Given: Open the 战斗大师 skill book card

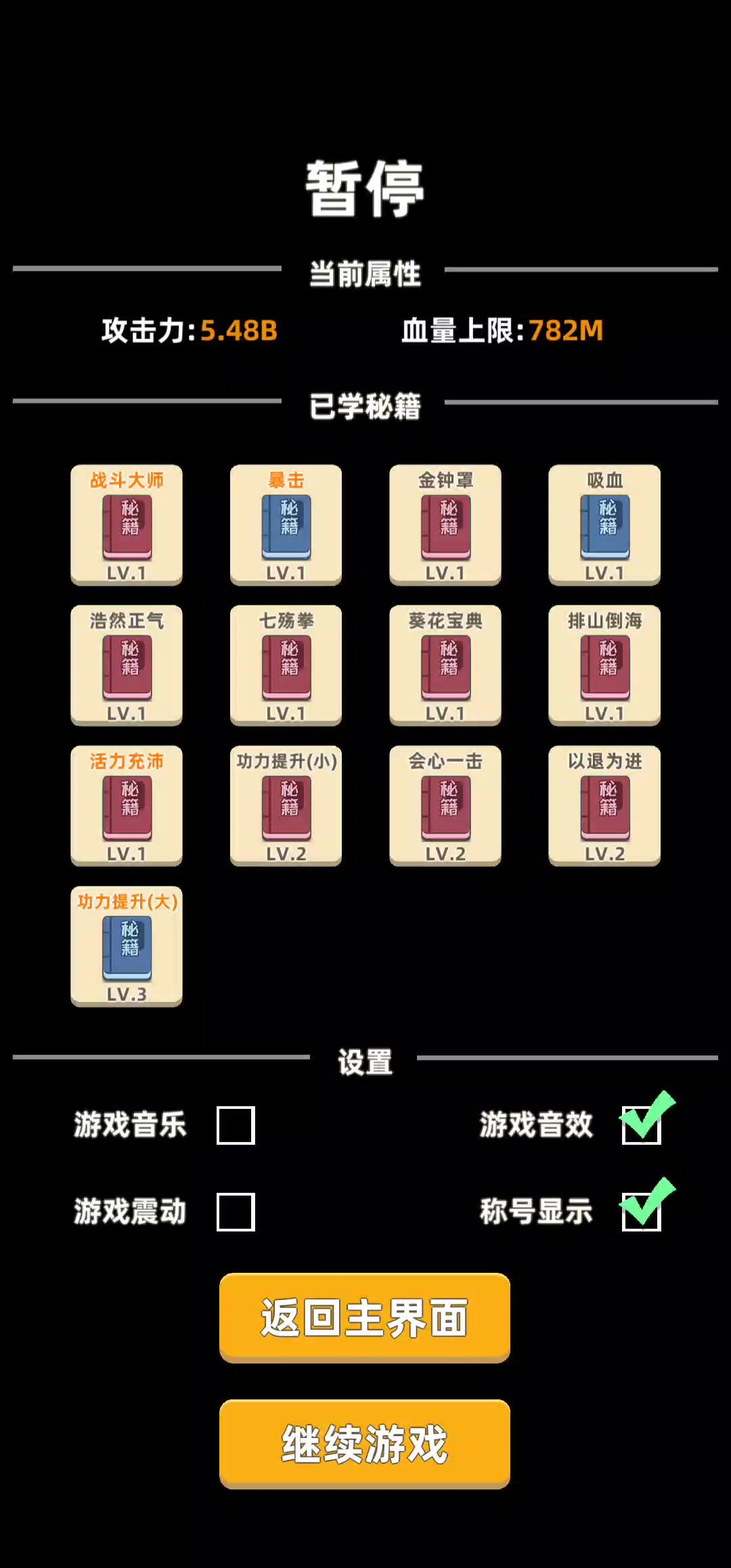Looking at the screenshot, I should tap(127, 525).
